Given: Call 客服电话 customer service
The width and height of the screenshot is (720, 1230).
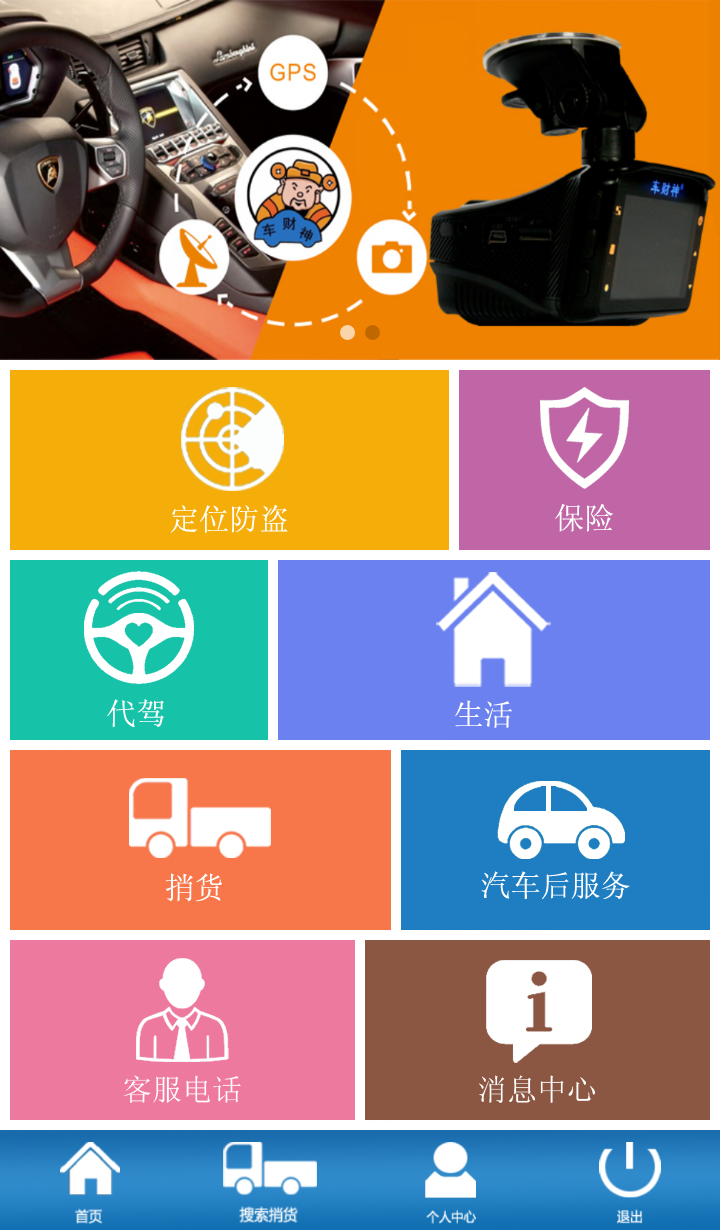Looking at the screenshot, I should [x=182, y=1030].
